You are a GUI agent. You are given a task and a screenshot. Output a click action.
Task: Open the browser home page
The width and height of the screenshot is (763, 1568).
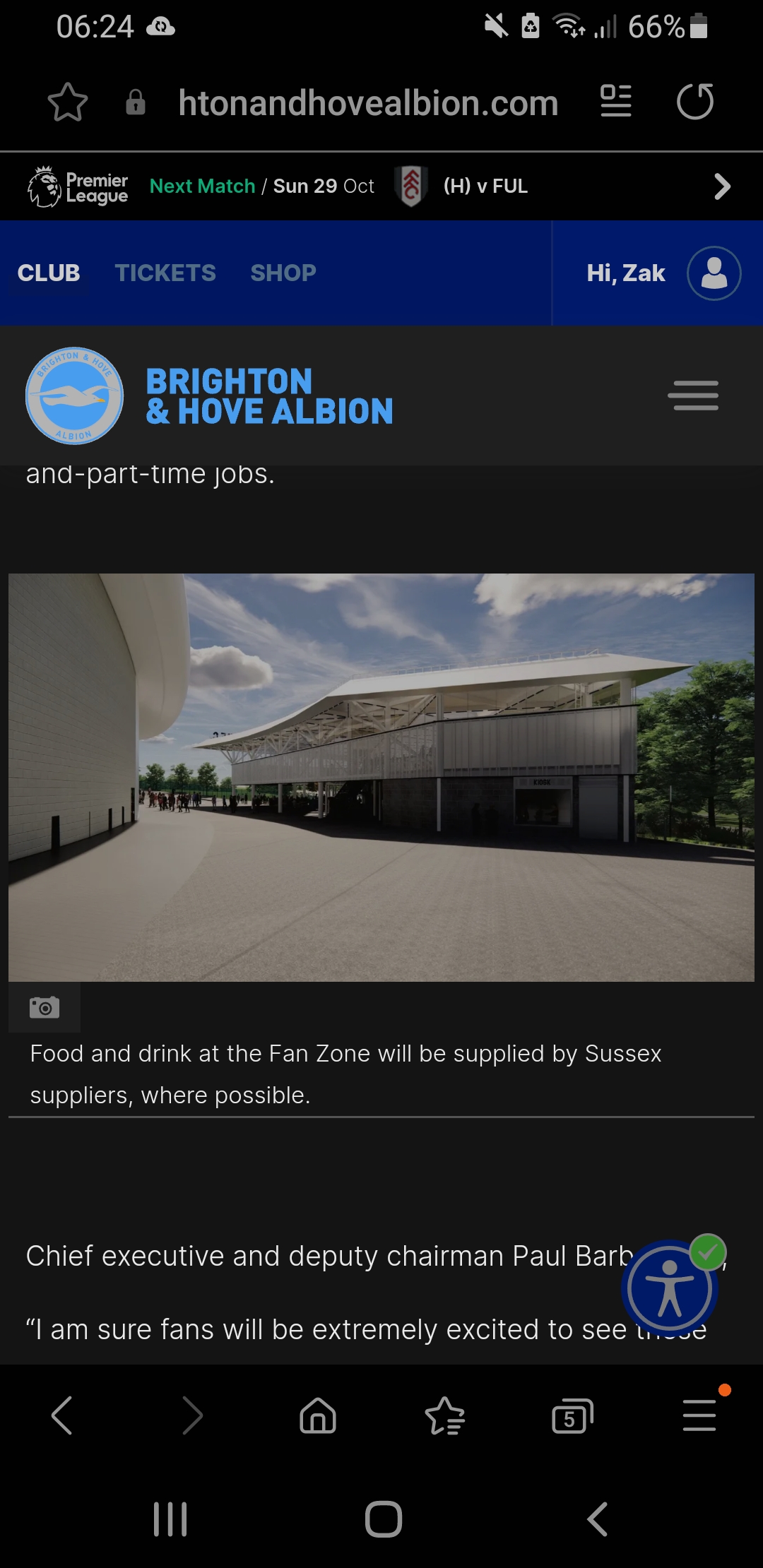tap(318, 1415)
